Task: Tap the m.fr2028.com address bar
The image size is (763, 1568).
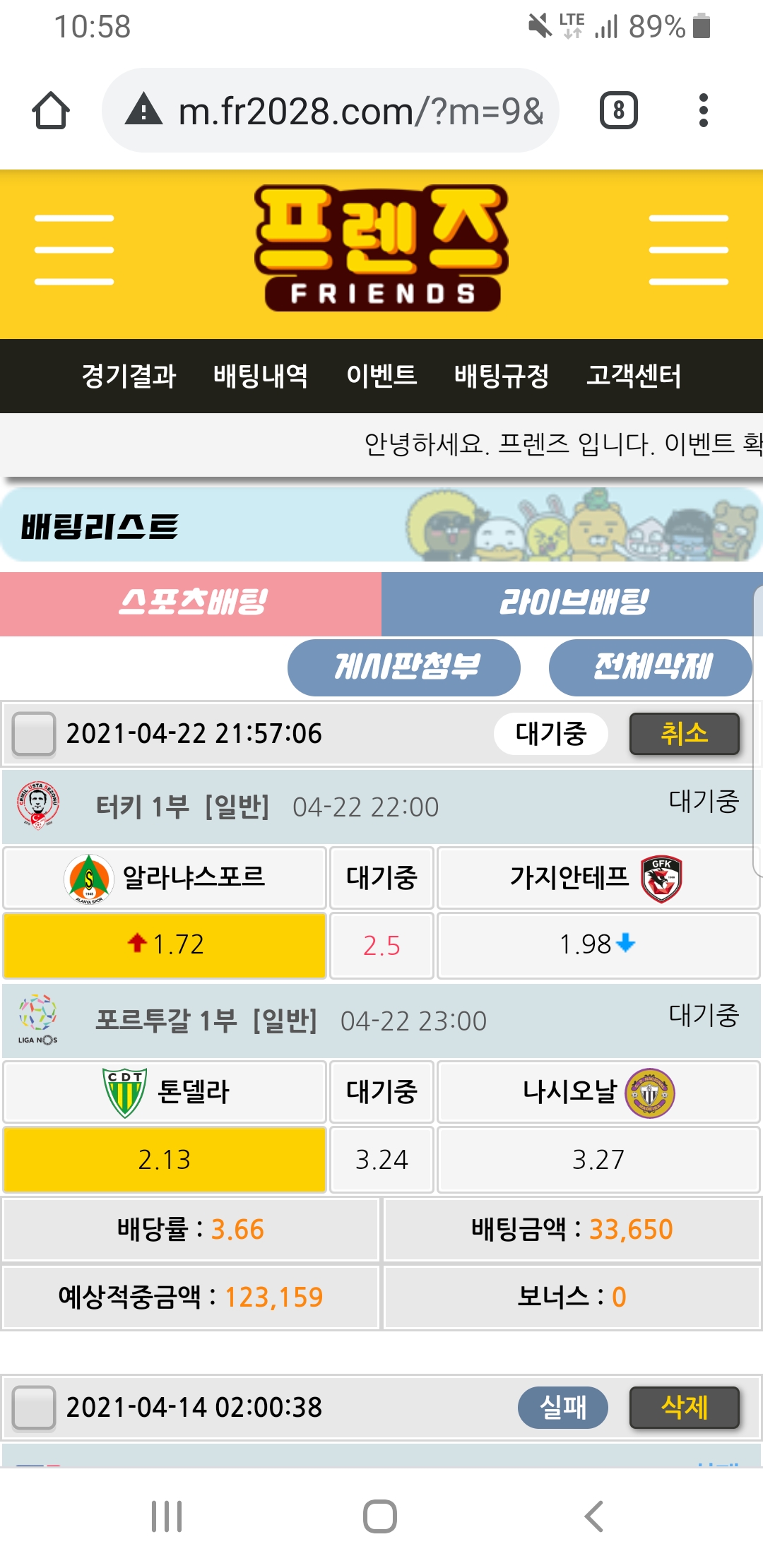Action: tap(331, 111)
